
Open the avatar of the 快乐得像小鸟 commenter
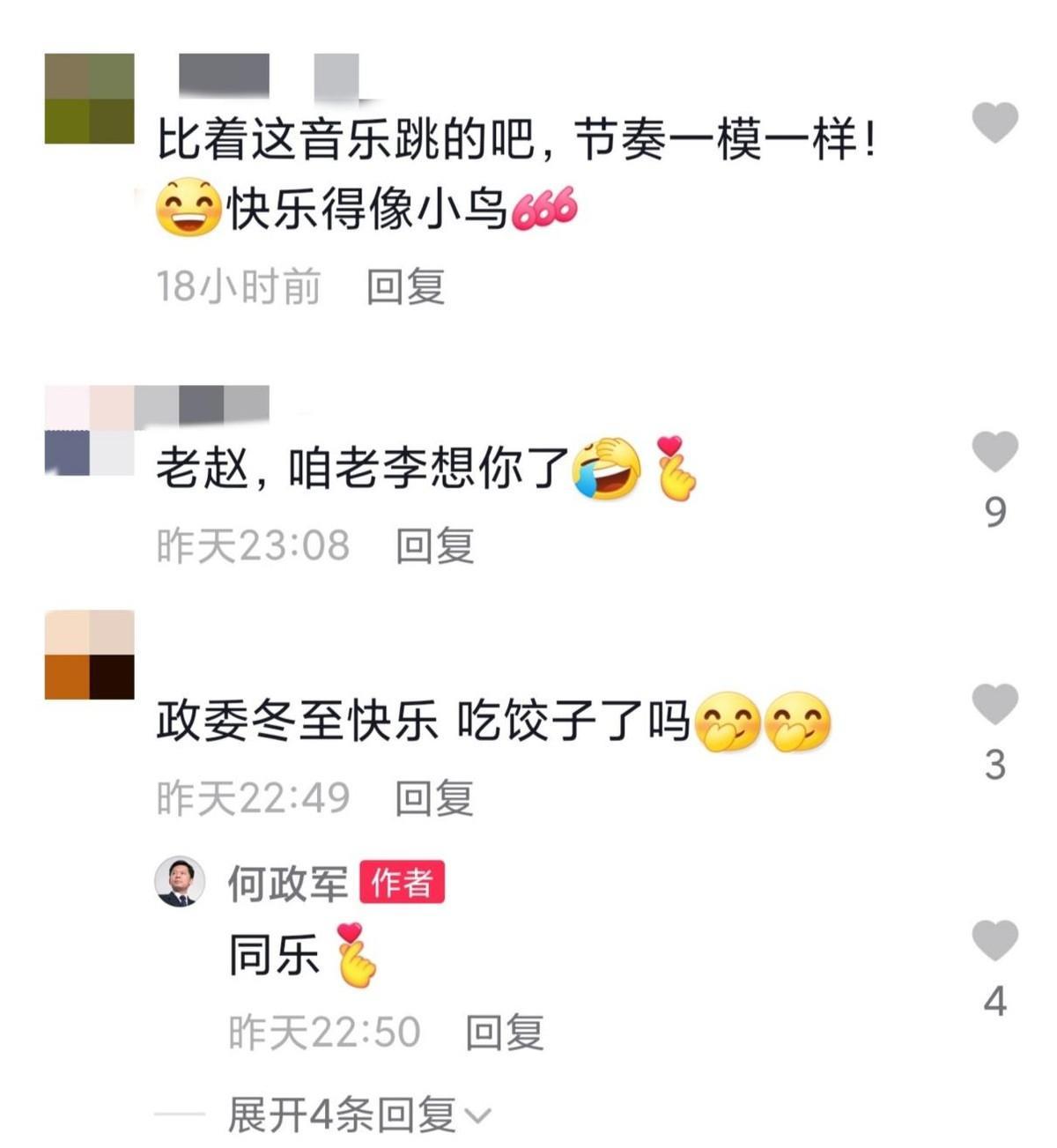pyautogui.click(x=89, y=98)
